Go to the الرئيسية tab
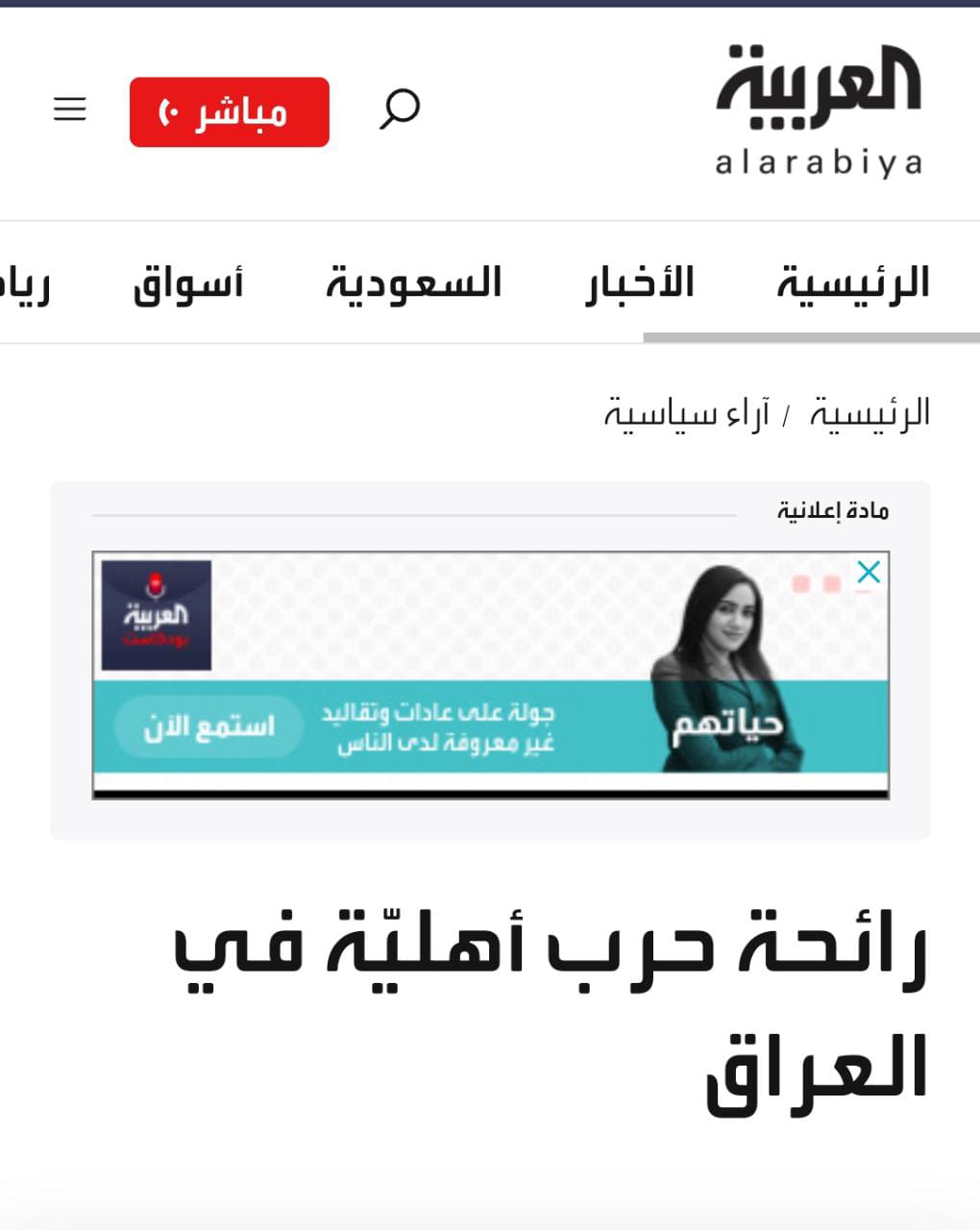 [x=852, y=283]
